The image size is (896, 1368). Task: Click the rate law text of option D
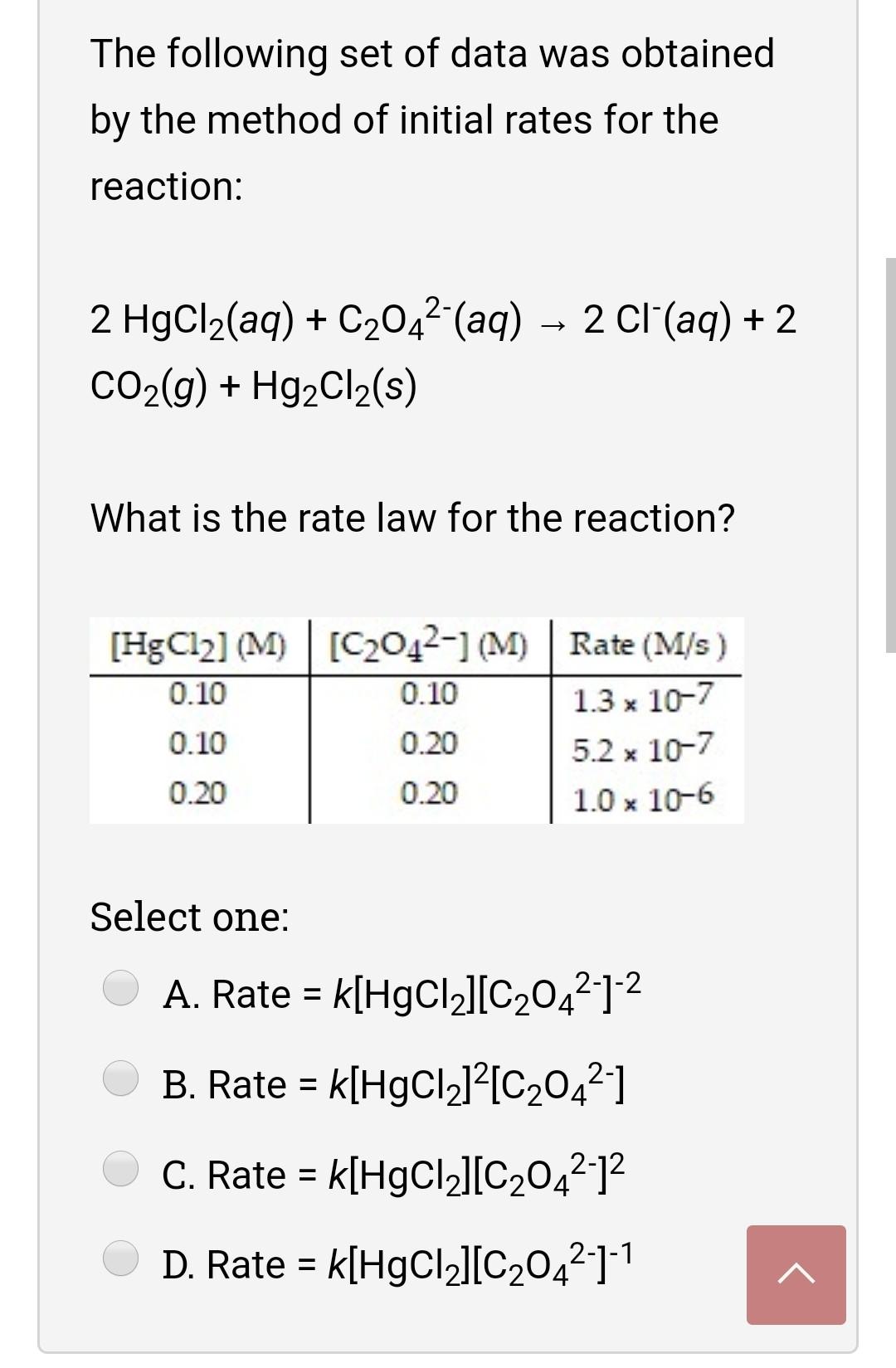point(398,1262)
